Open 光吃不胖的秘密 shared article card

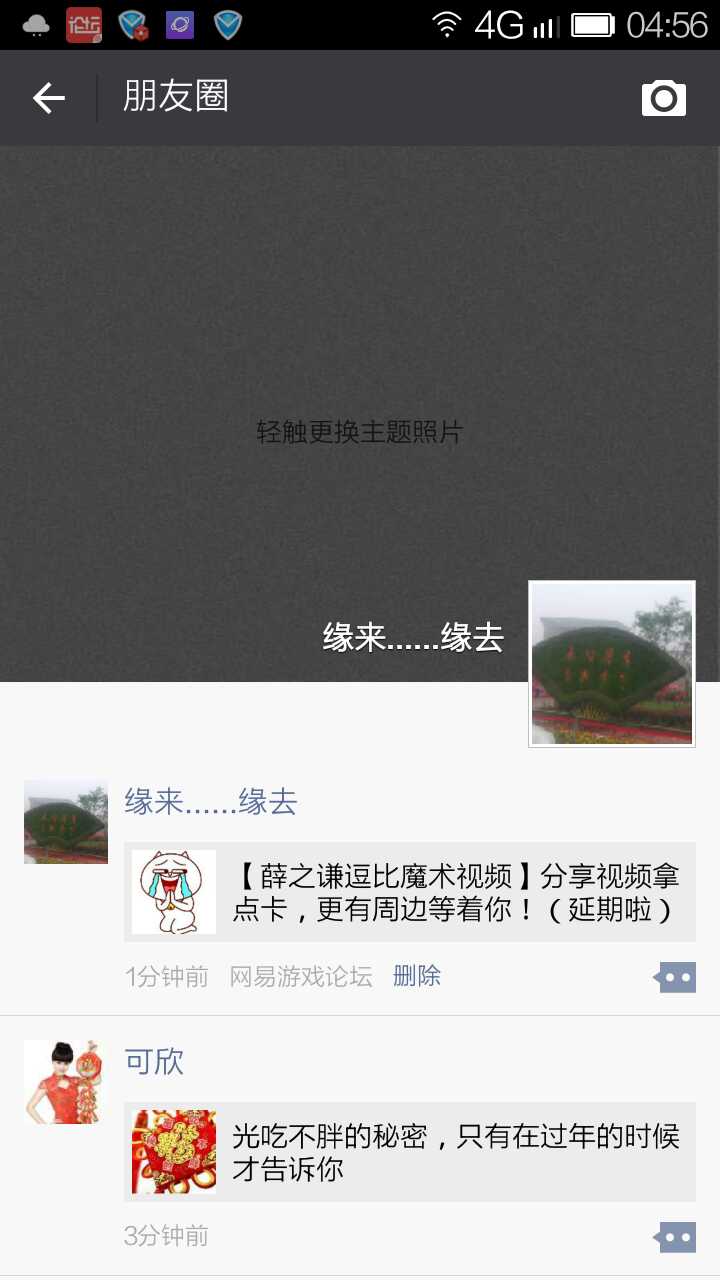[410, 1152]
